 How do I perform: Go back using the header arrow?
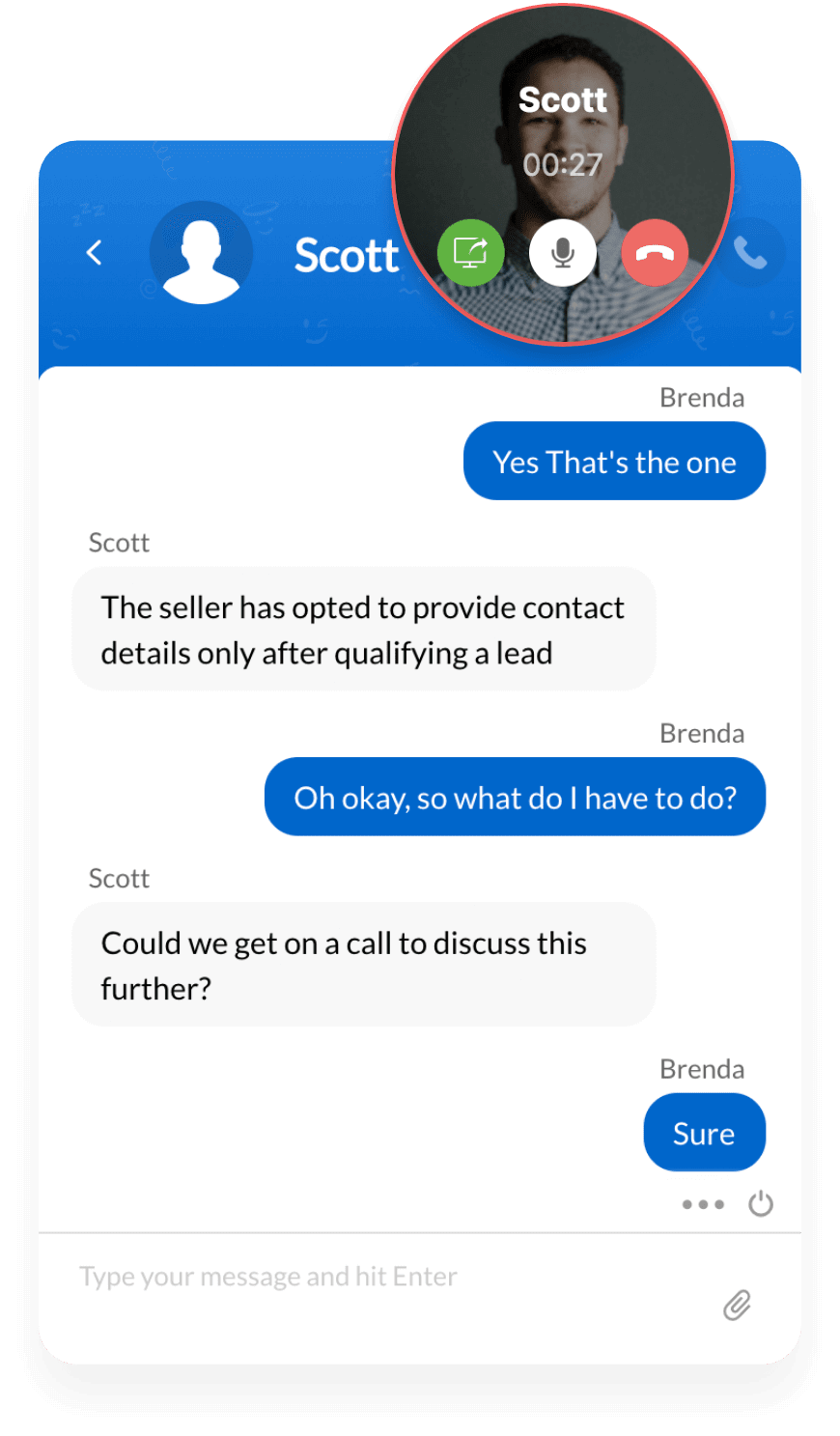[94, 253]
